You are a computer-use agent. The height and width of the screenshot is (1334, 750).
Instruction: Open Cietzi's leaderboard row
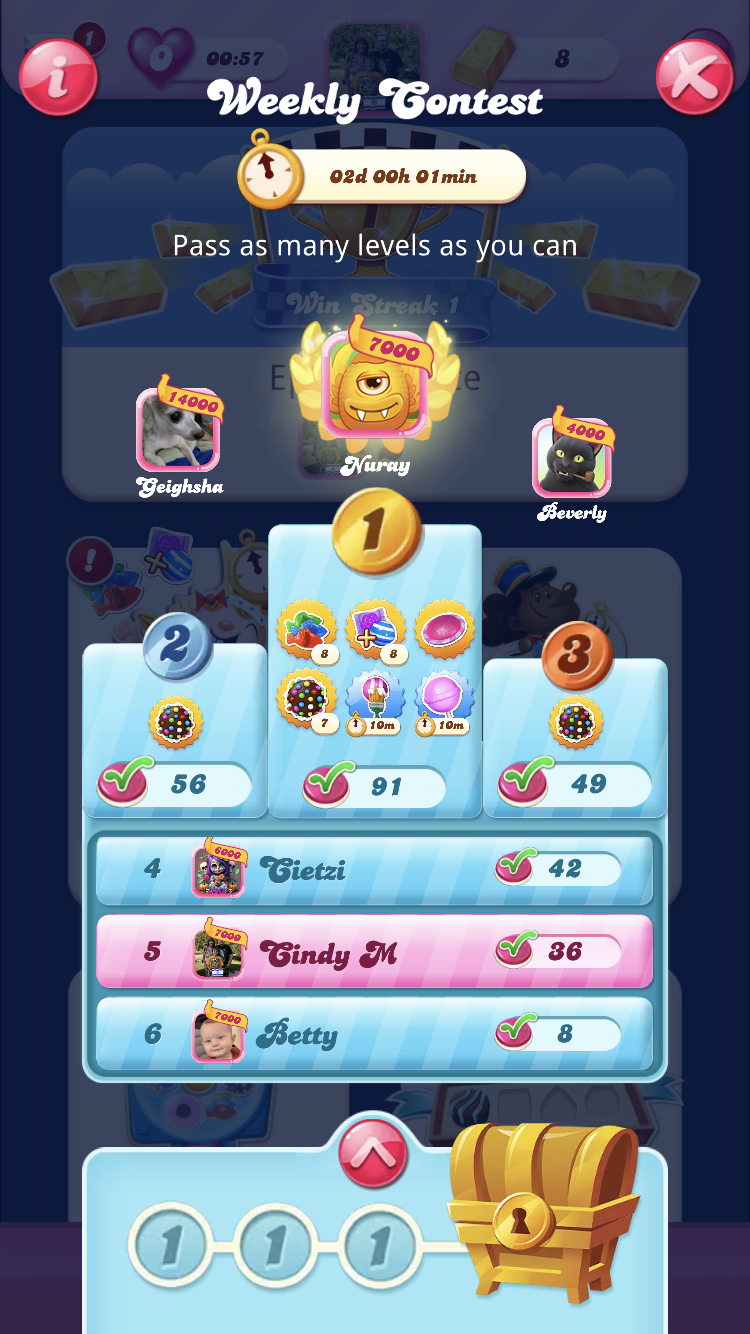coord(374,869)
